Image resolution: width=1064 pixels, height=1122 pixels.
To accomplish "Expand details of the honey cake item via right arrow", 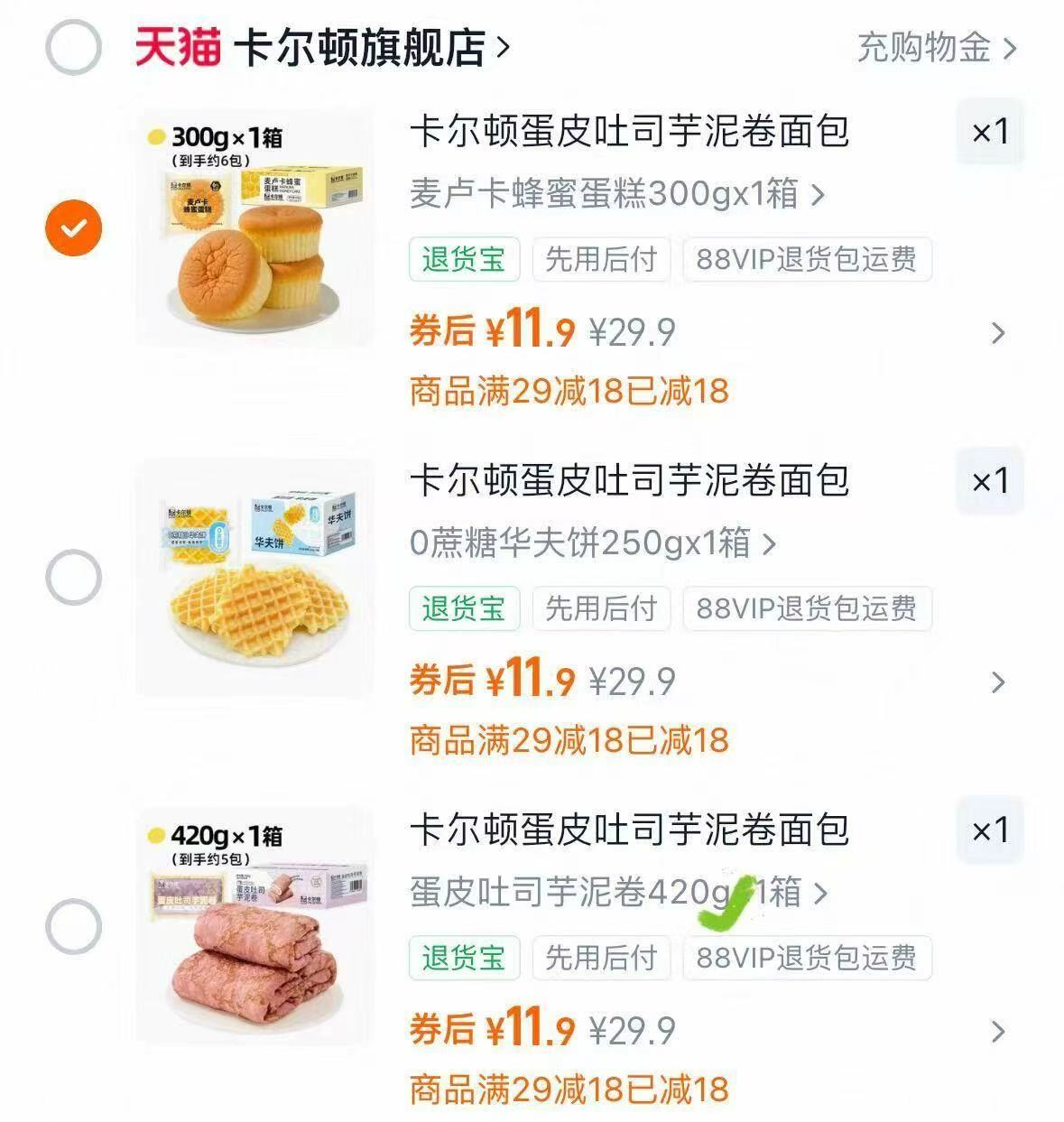I will [998, 332].
